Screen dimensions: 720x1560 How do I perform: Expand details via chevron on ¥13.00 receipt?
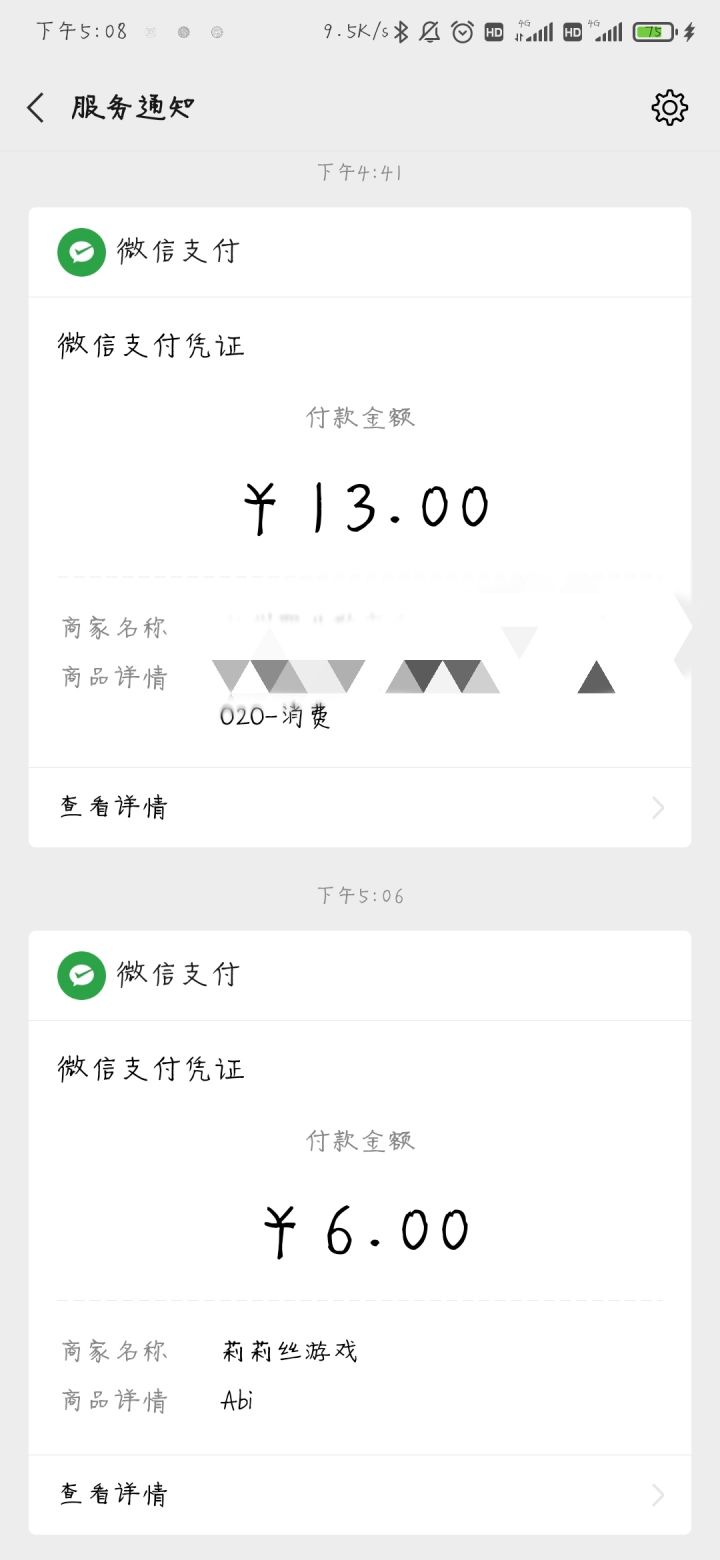click(657, 807)
